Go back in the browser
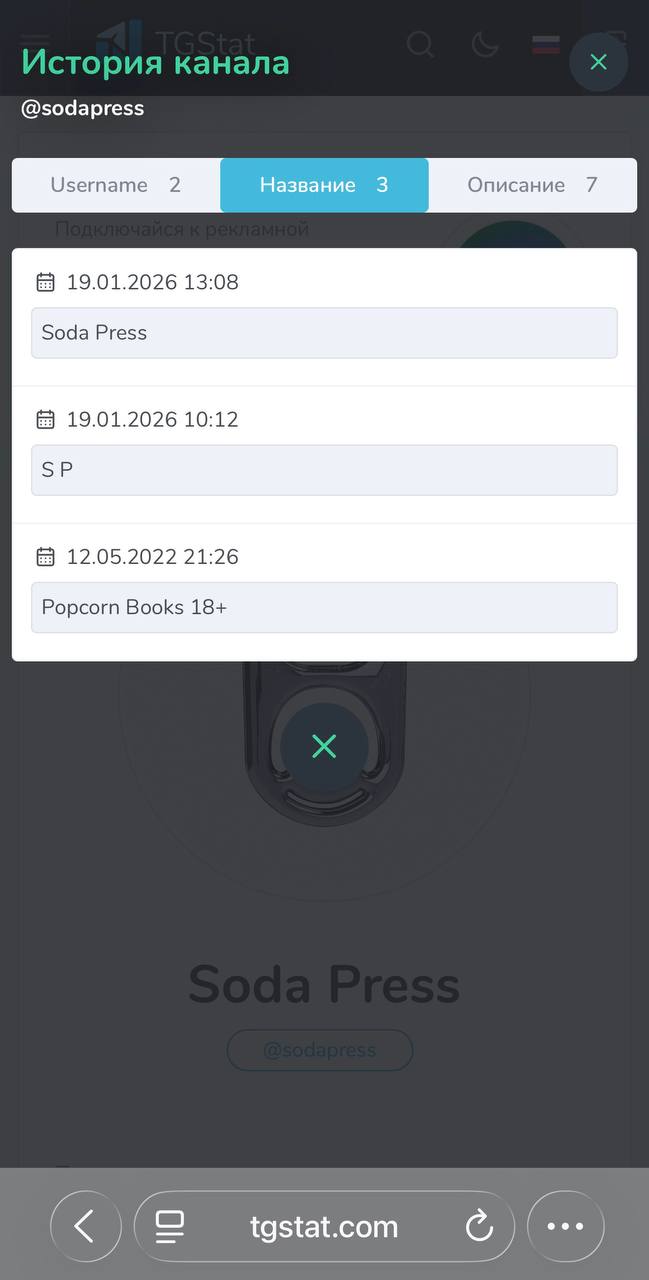The height and width of the screenshot is (1280, 649). point(85,1226)
